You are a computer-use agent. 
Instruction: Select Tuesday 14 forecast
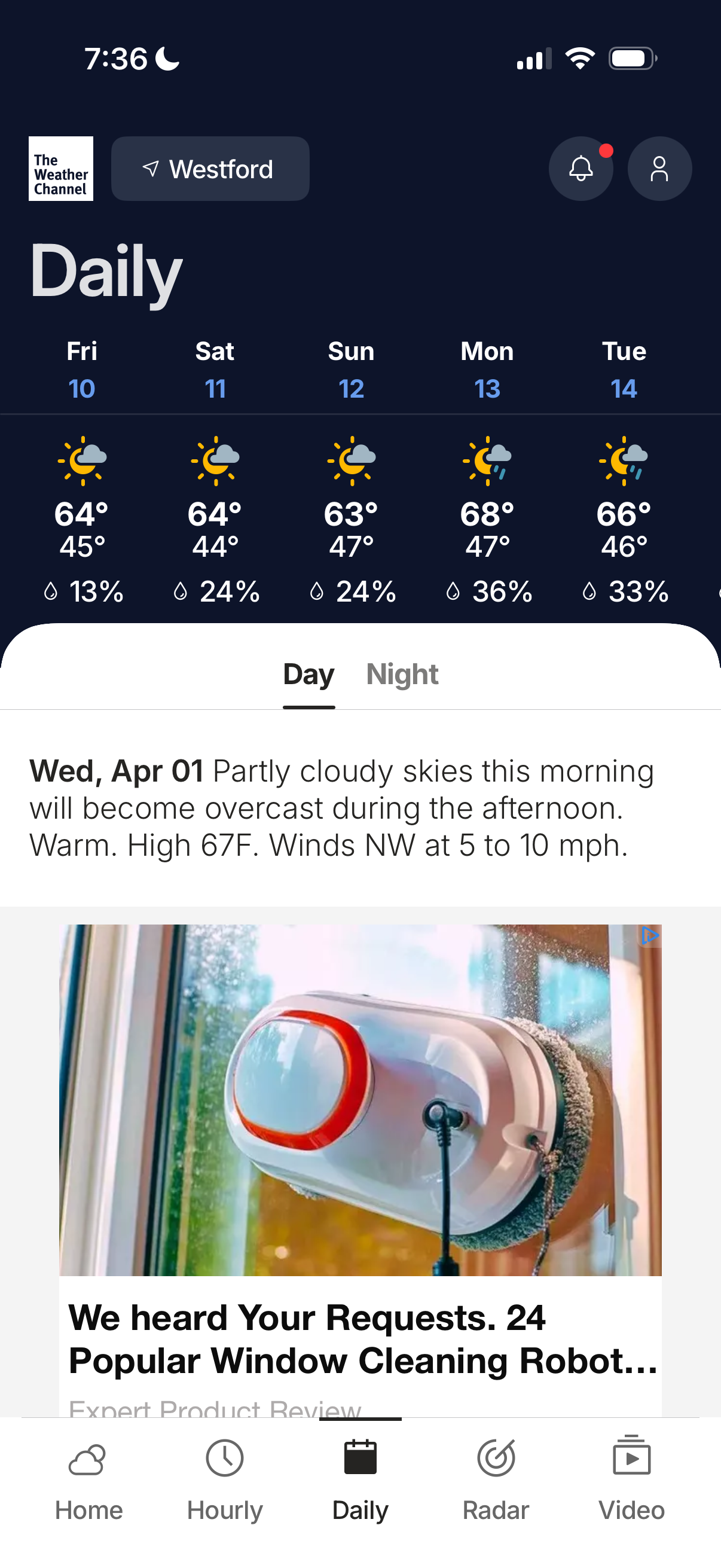[x=624, y=370]
